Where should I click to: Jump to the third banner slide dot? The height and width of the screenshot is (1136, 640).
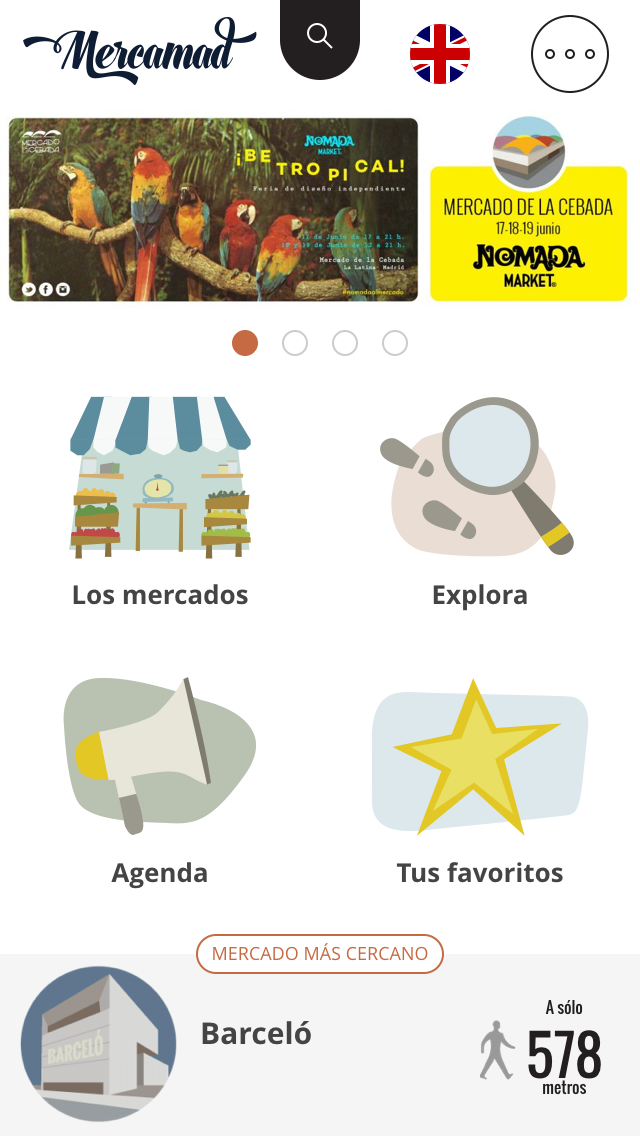coord(345,343)
